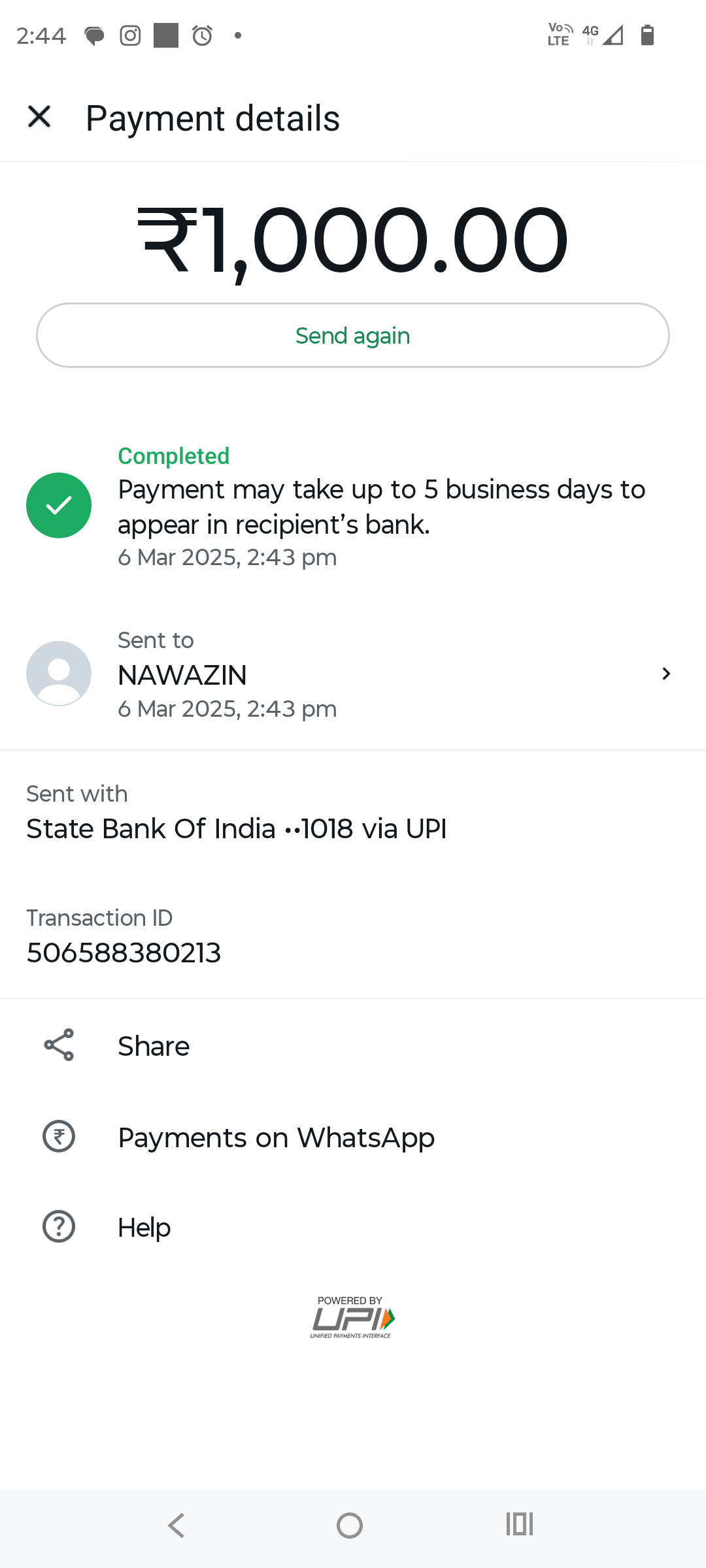Image resolution: width=706 pixels, height=1568 pixels.
Task: Go back using system navigation
Action: (x=176, y=1526)
